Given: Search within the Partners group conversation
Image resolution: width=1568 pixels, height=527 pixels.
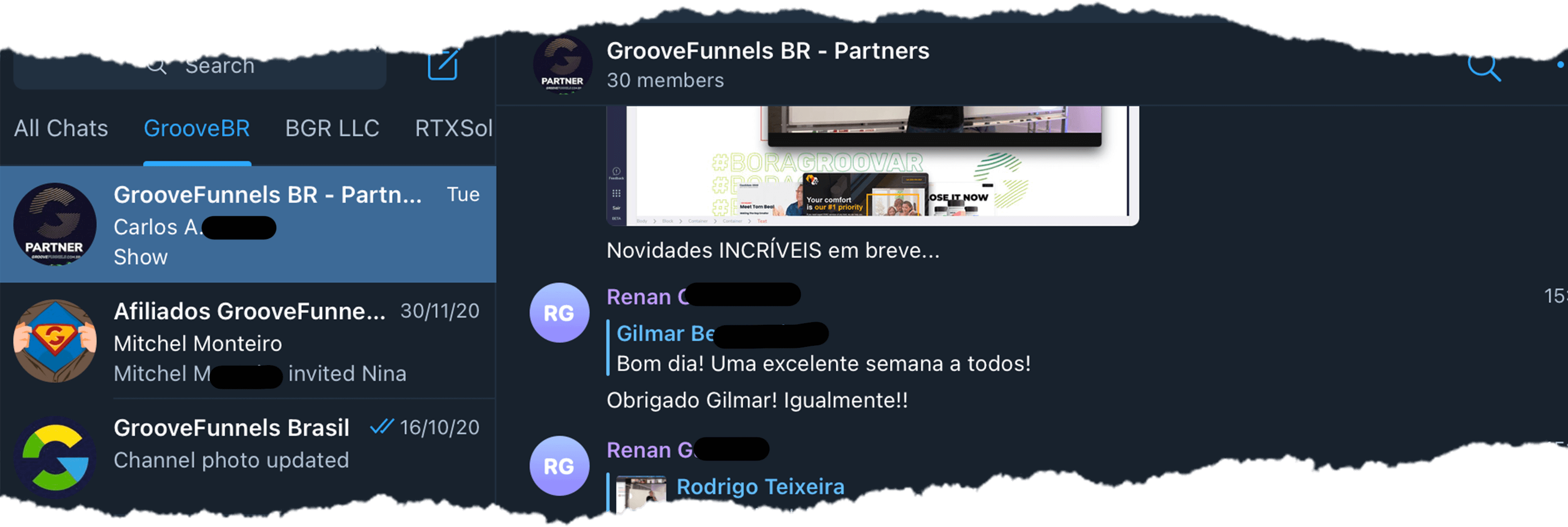Looking at the screenshot, I should 1484,67.
